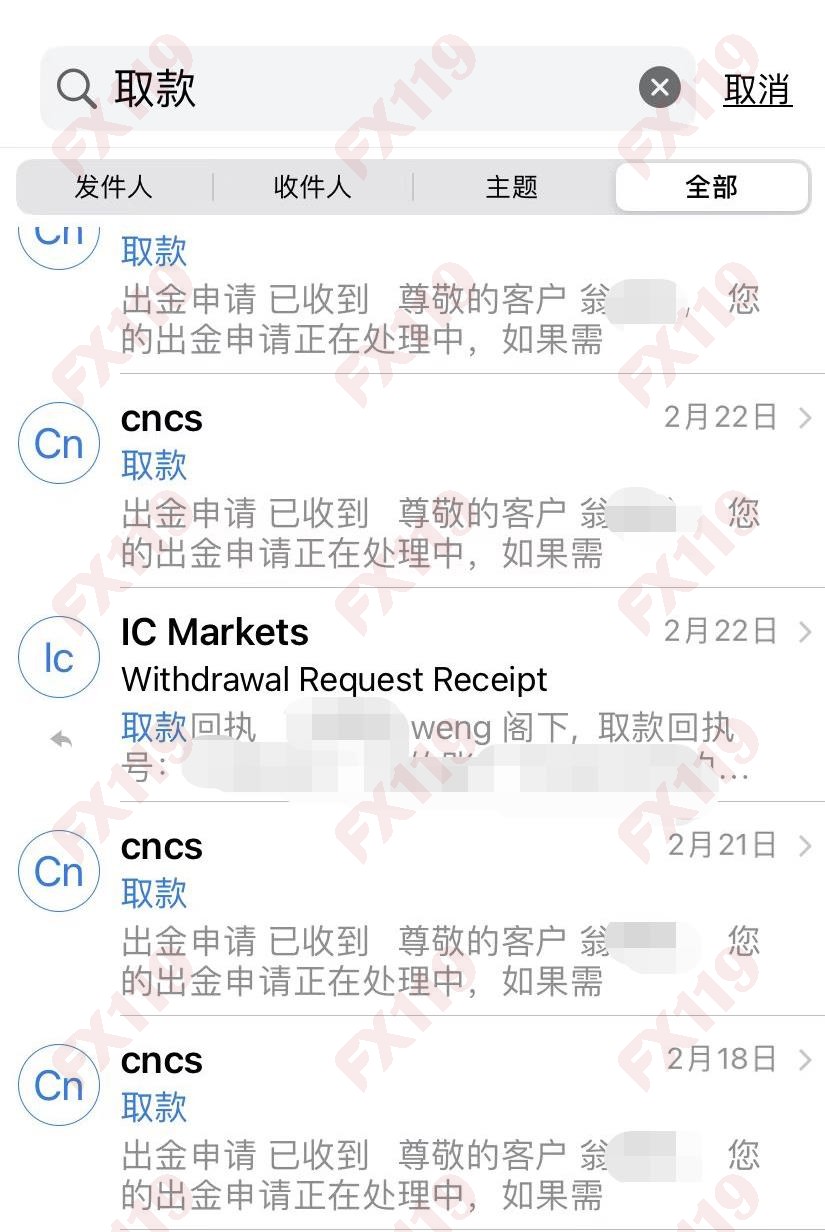Filter results by 主题

[512, 187]
